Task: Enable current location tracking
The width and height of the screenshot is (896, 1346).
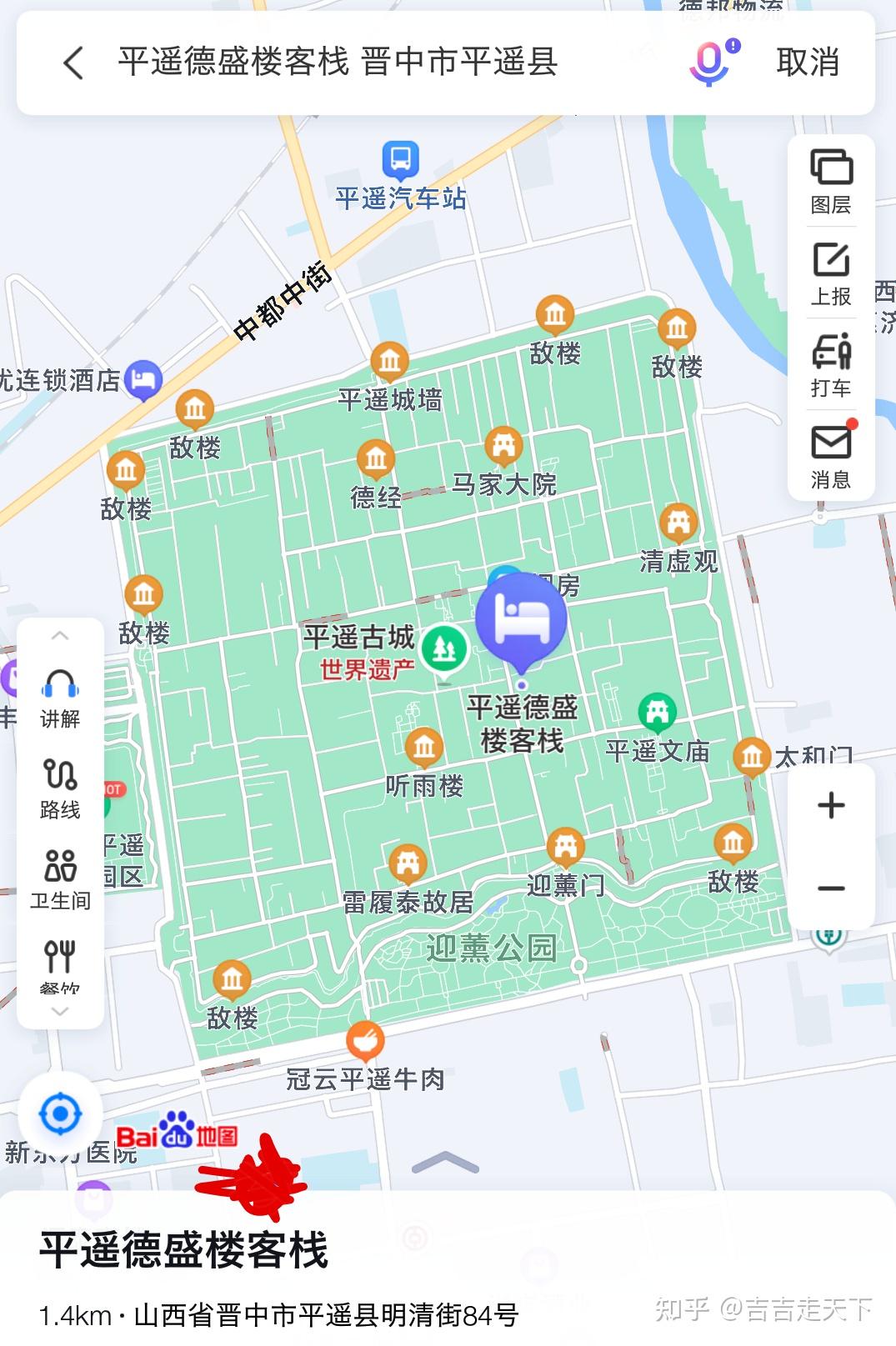Action: pos(60,1113)
